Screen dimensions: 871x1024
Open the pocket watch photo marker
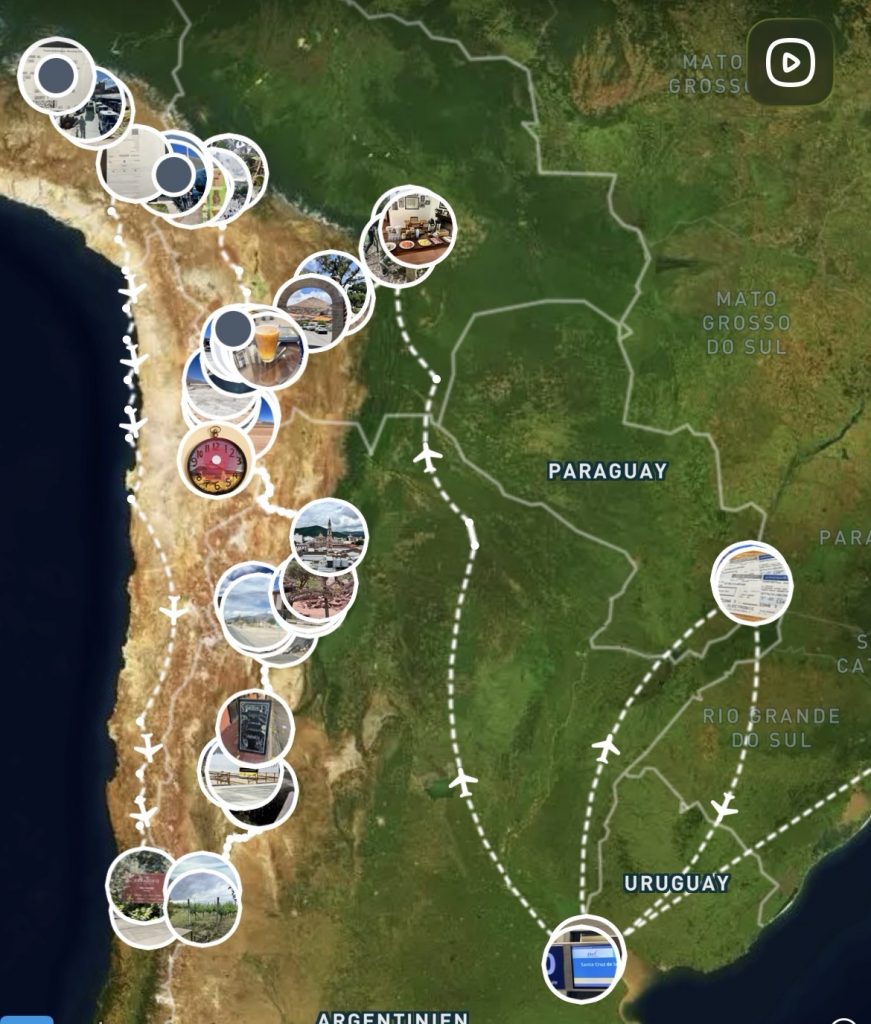point(216,461)
